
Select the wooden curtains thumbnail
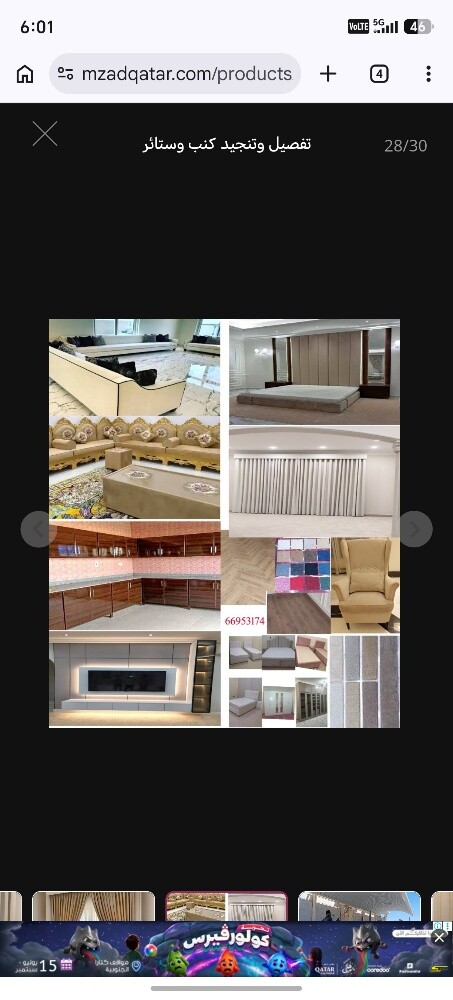(x=94, y=906)
